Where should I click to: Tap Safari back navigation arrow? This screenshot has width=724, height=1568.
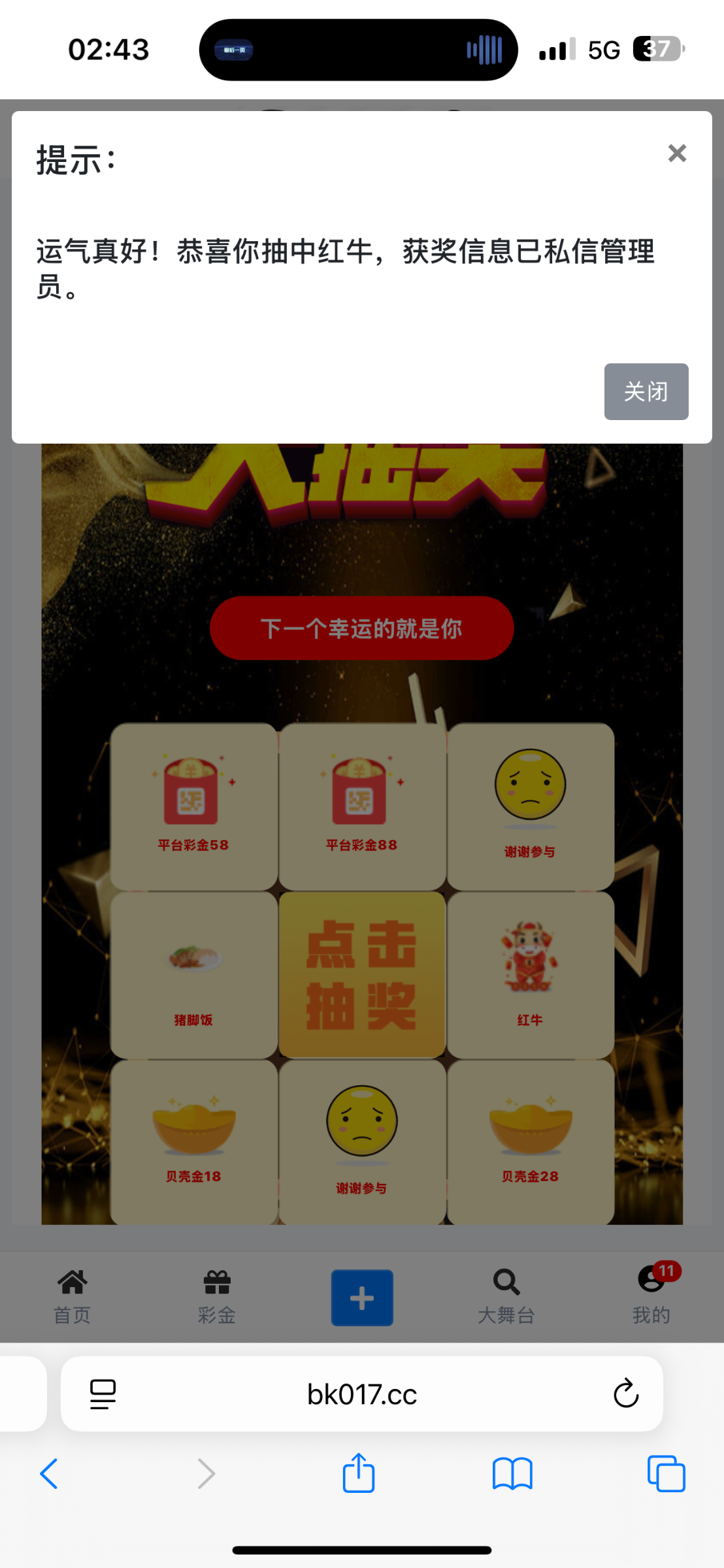[49, 1473]
